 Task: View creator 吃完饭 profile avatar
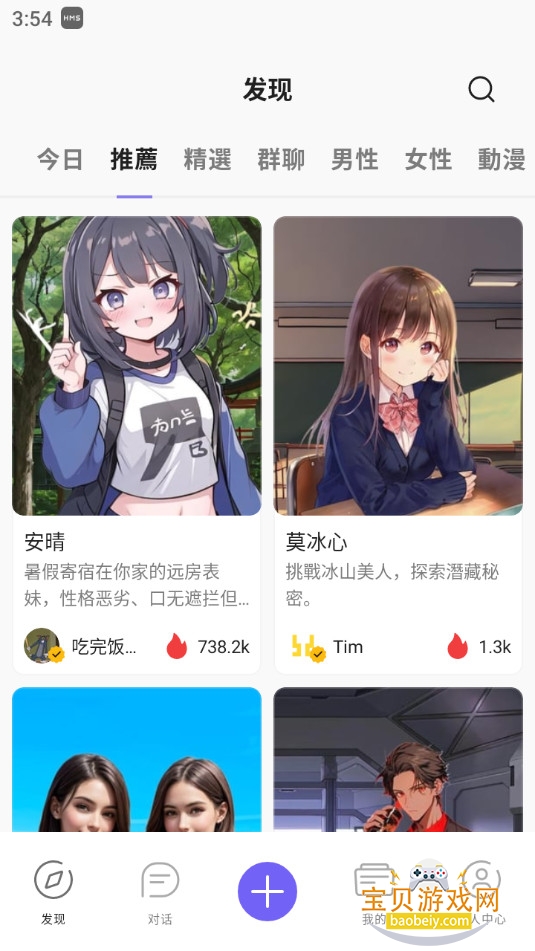(42, 645)
